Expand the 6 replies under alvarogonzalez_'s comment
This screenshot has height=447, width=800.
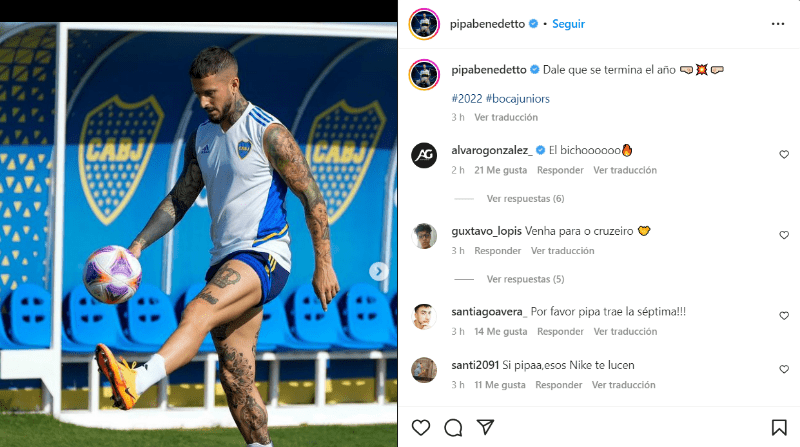coord(525,199)
